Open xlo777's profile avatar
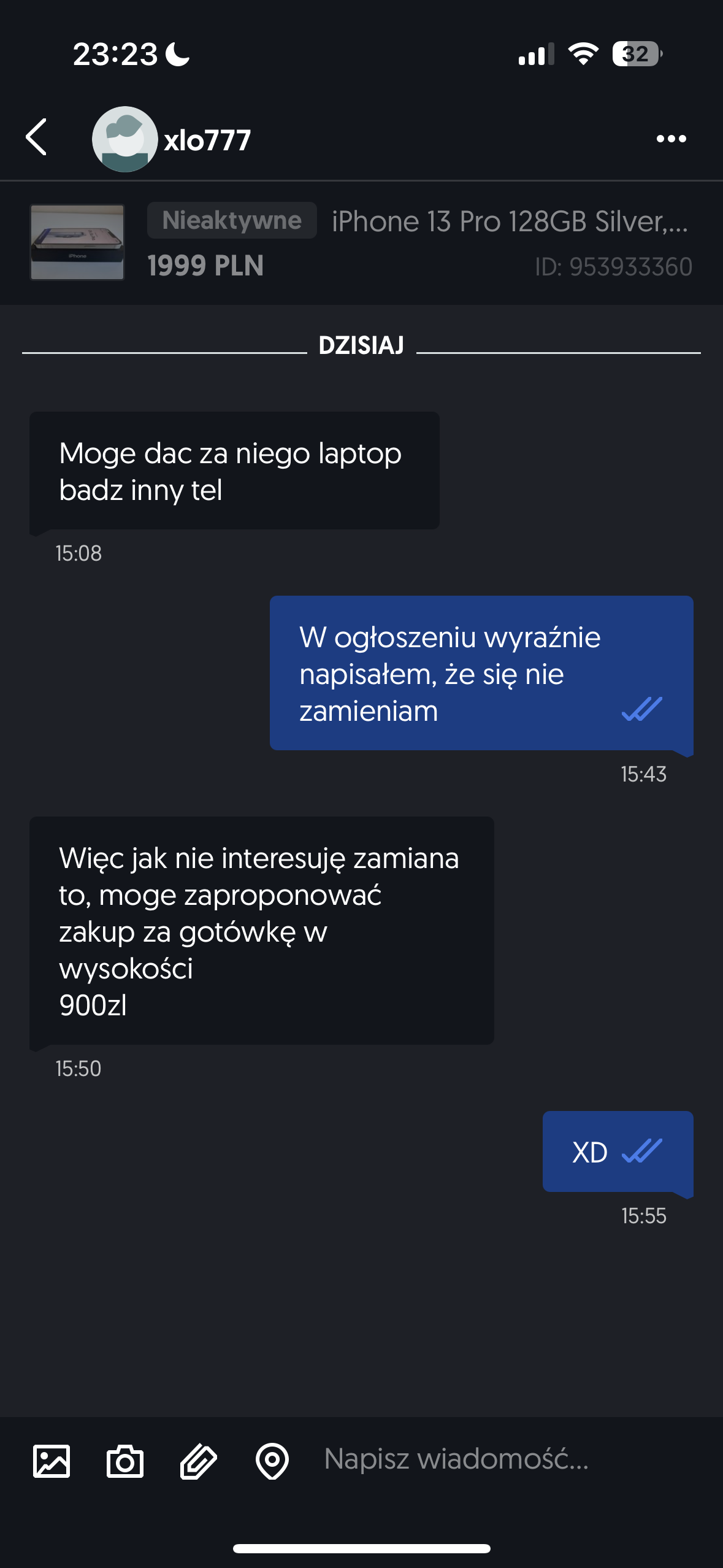Viewport: 723px width, 1568px height. point(124,139)
